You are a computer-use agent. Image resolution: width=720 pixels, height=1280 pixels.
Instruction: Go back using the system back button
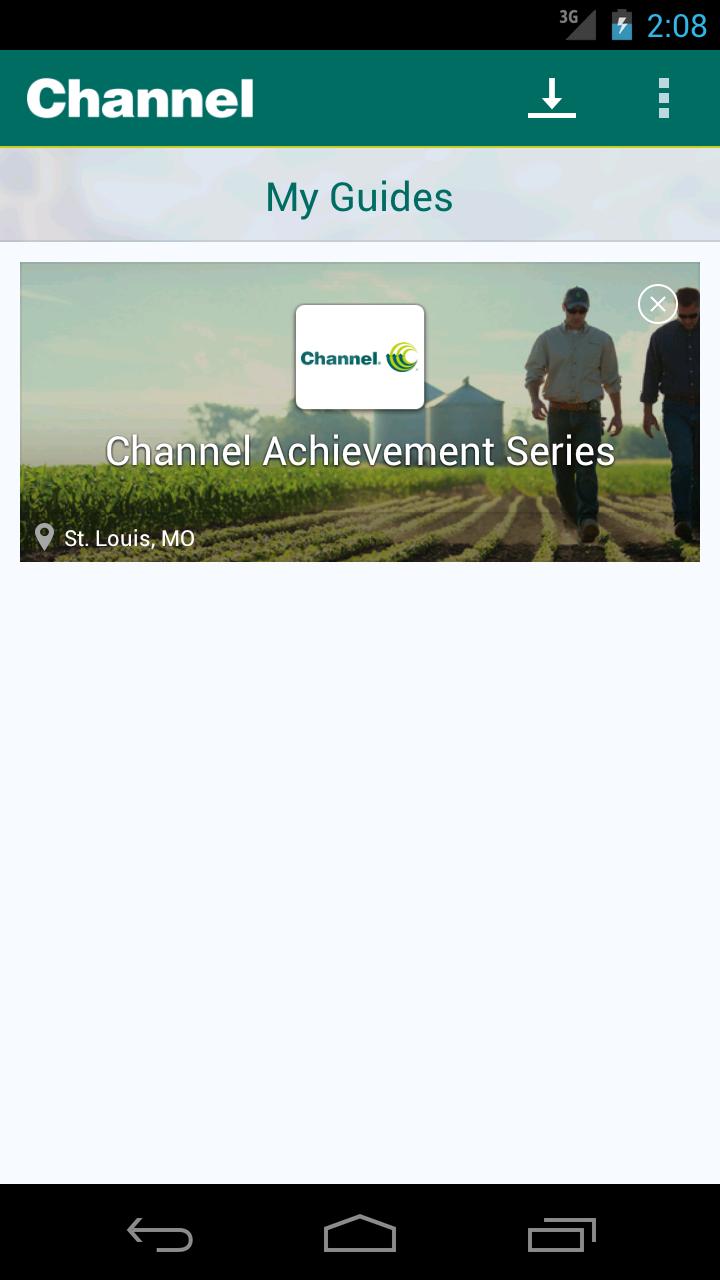[160, 1234]
